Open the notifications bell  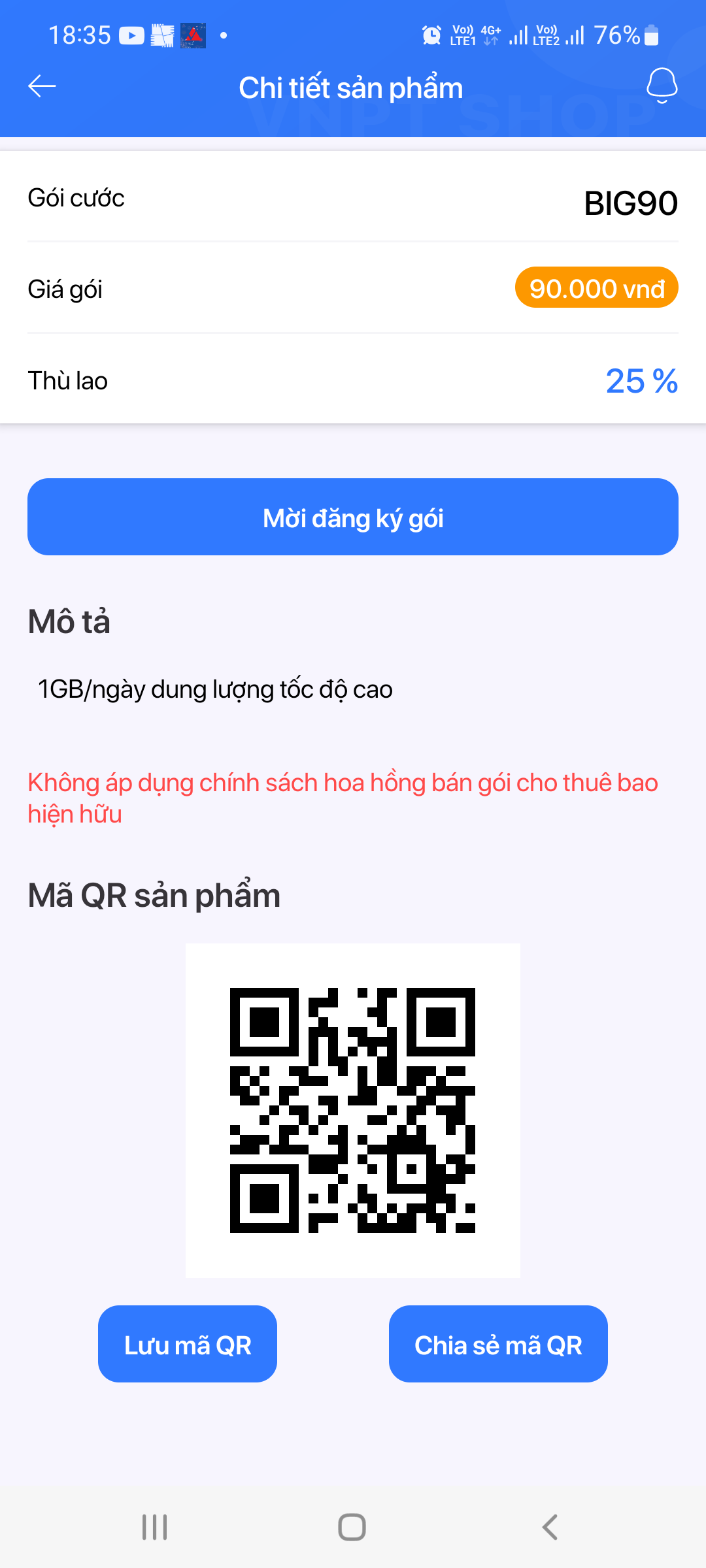tap(662, 86)
